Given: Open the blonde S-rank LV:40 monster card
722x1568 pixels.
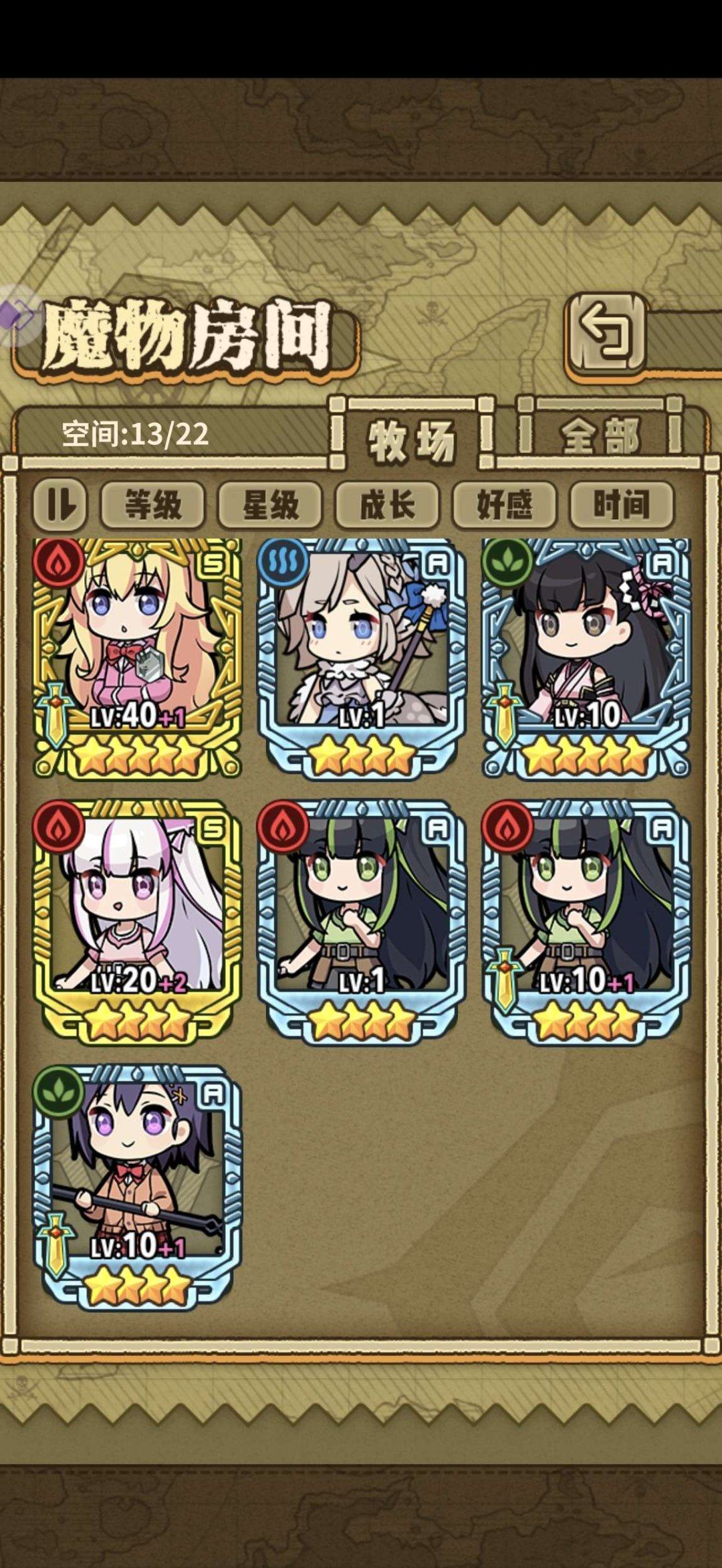Looking at the screenshot, I should [138, 658].
